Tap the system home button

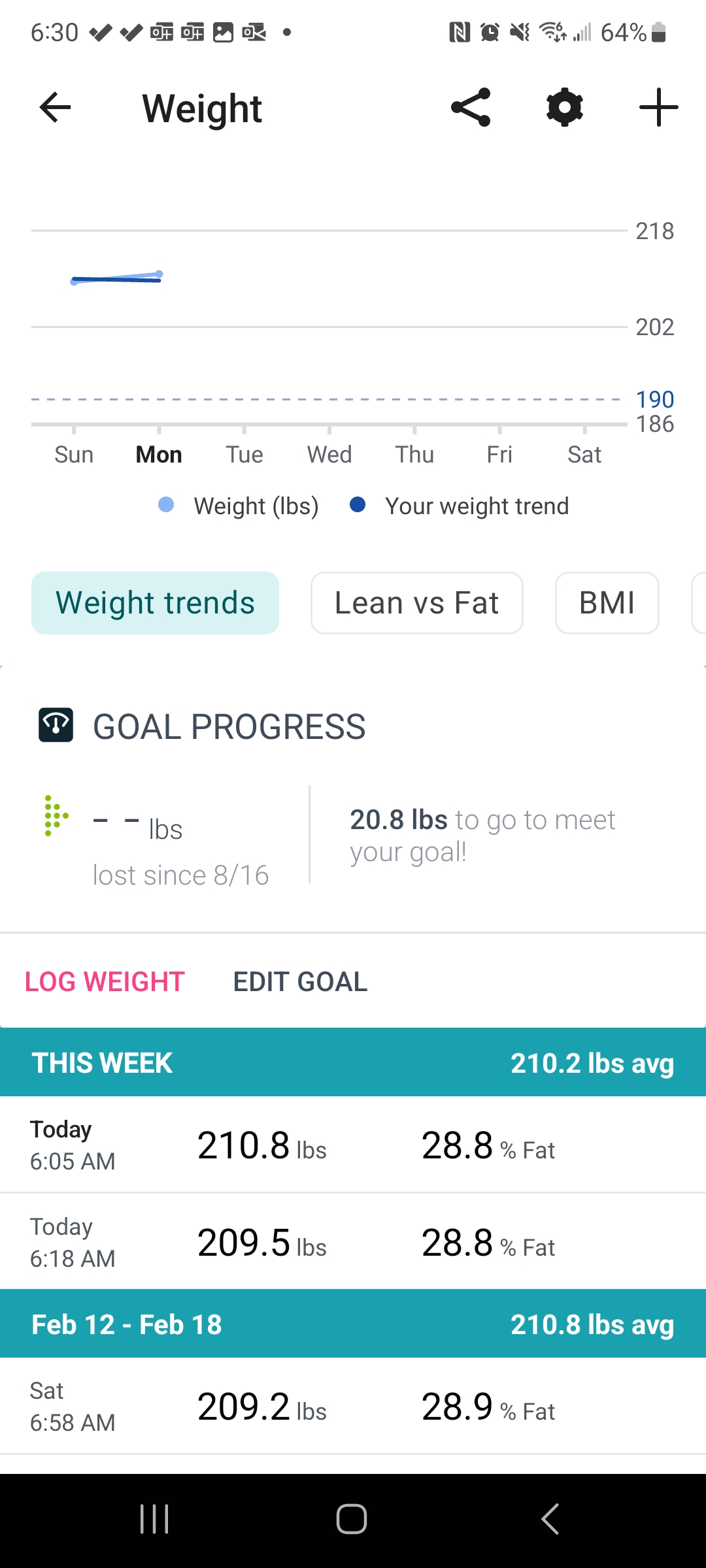(352, 1519)
